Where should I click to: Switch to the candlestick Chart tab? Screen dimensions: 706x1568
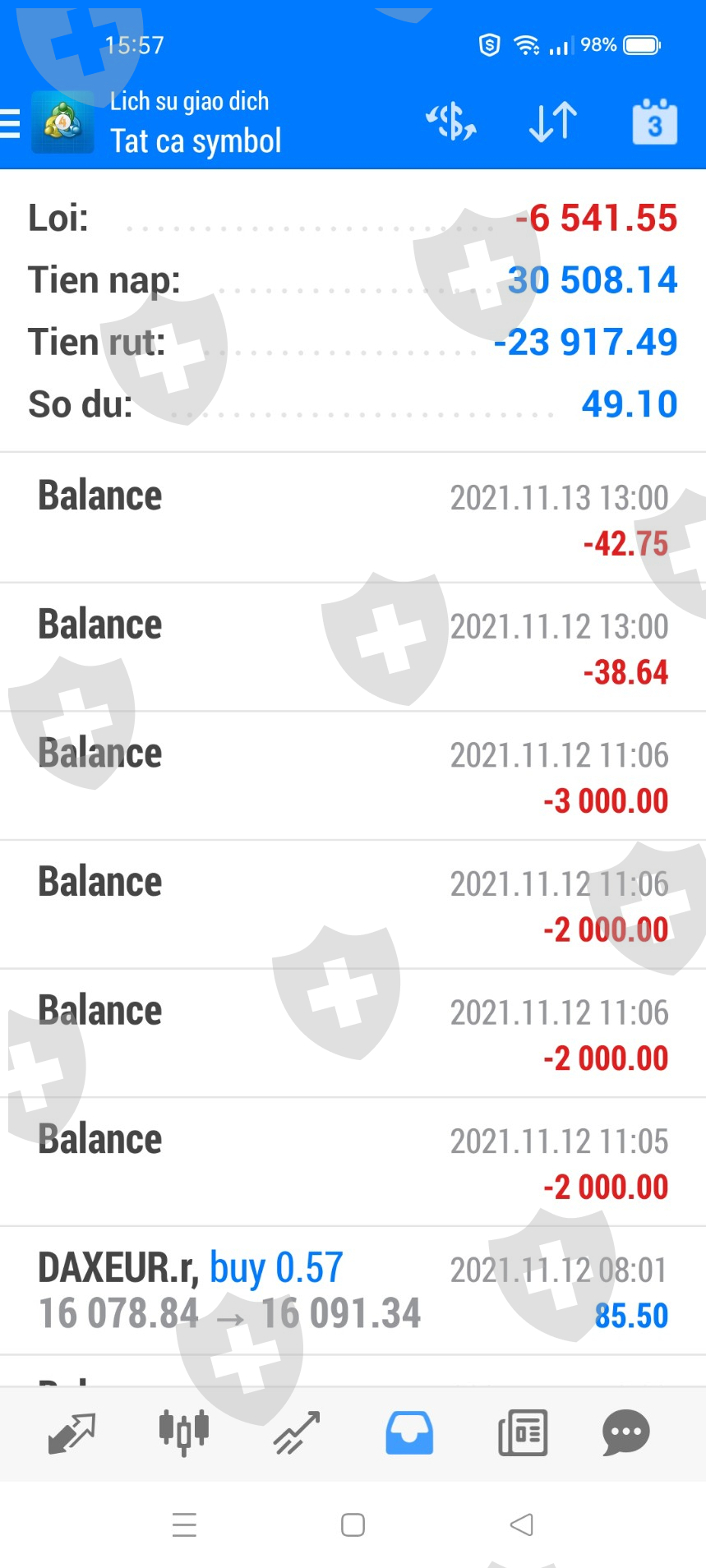184,1432
